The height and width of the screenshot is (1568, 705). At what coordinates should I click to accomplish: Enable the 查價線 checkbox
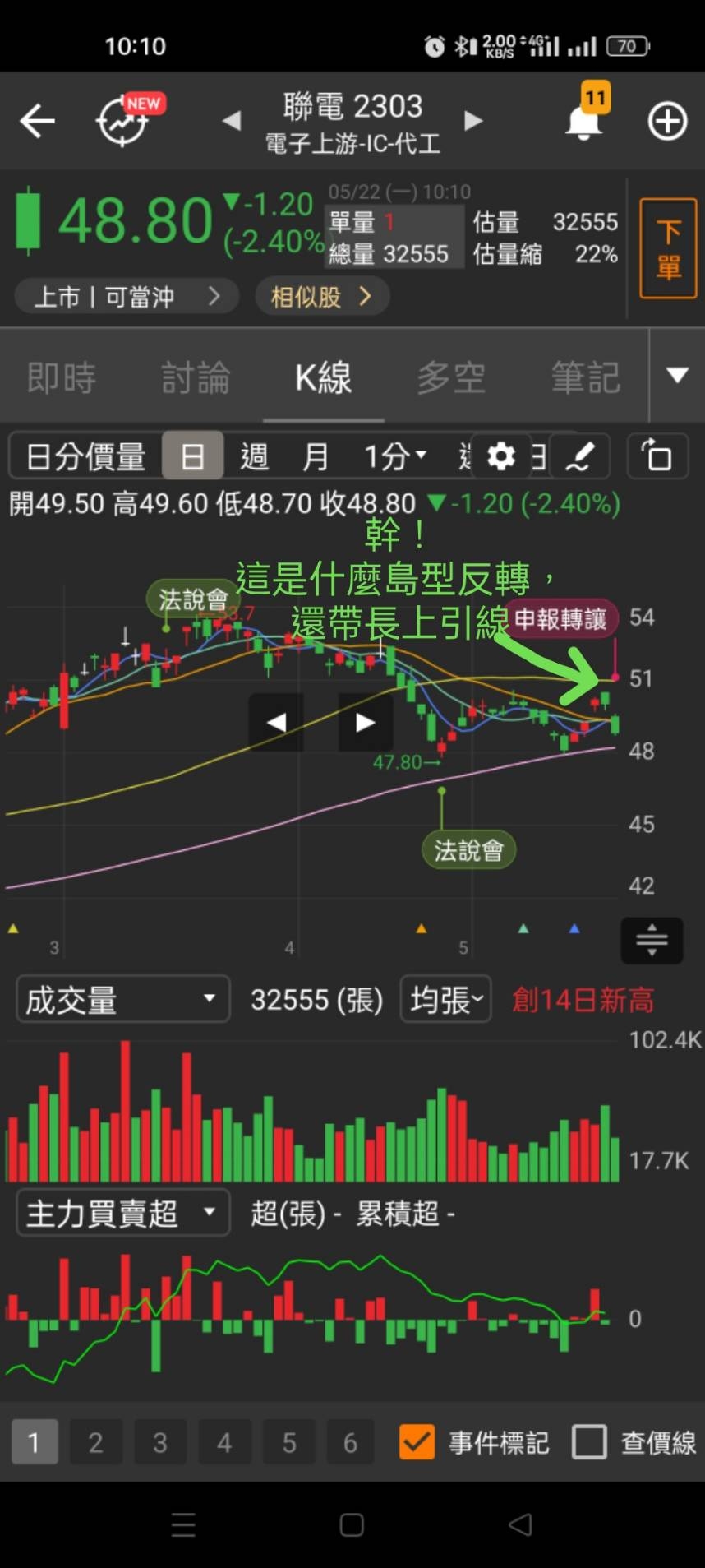(589, 1441)
